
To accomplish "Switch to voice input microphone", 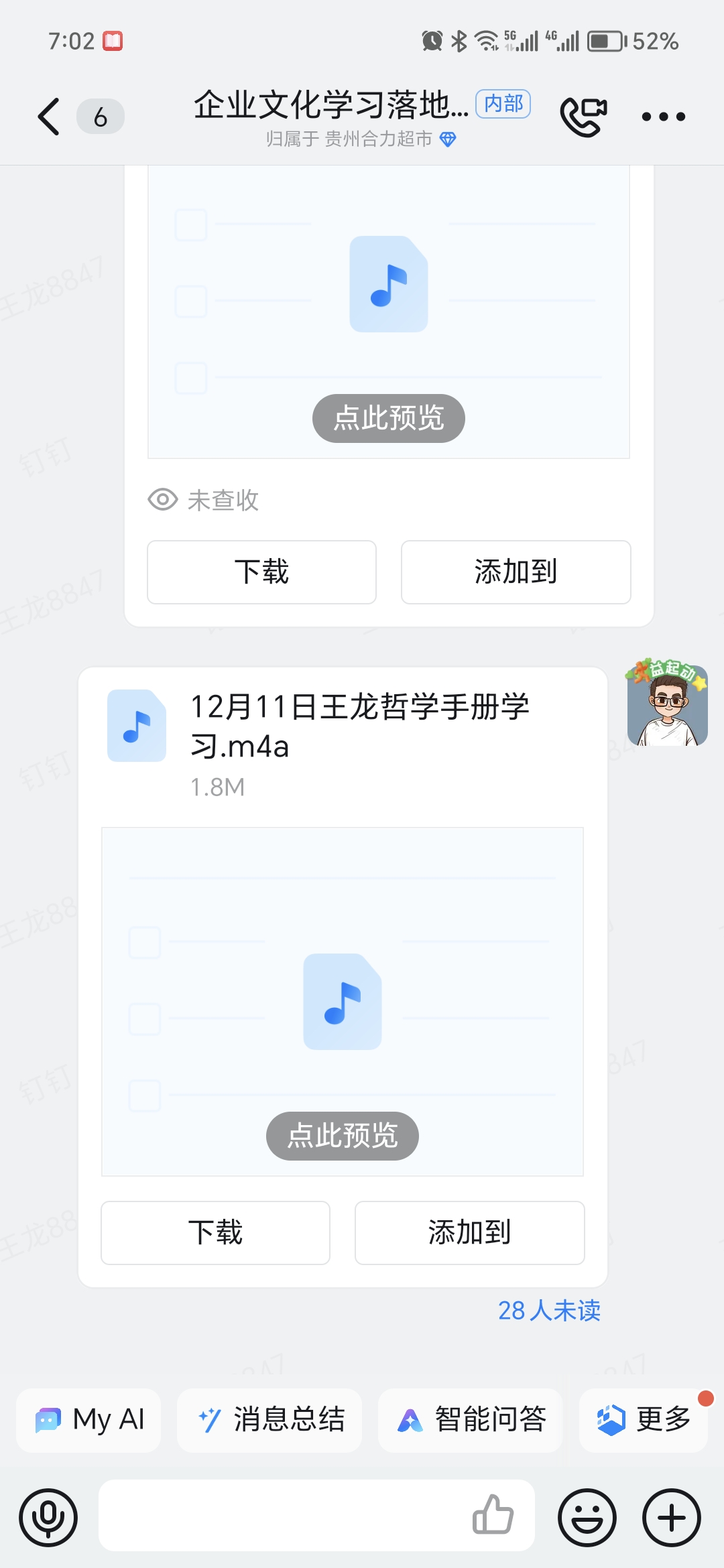I will [x=48, y=1518].
